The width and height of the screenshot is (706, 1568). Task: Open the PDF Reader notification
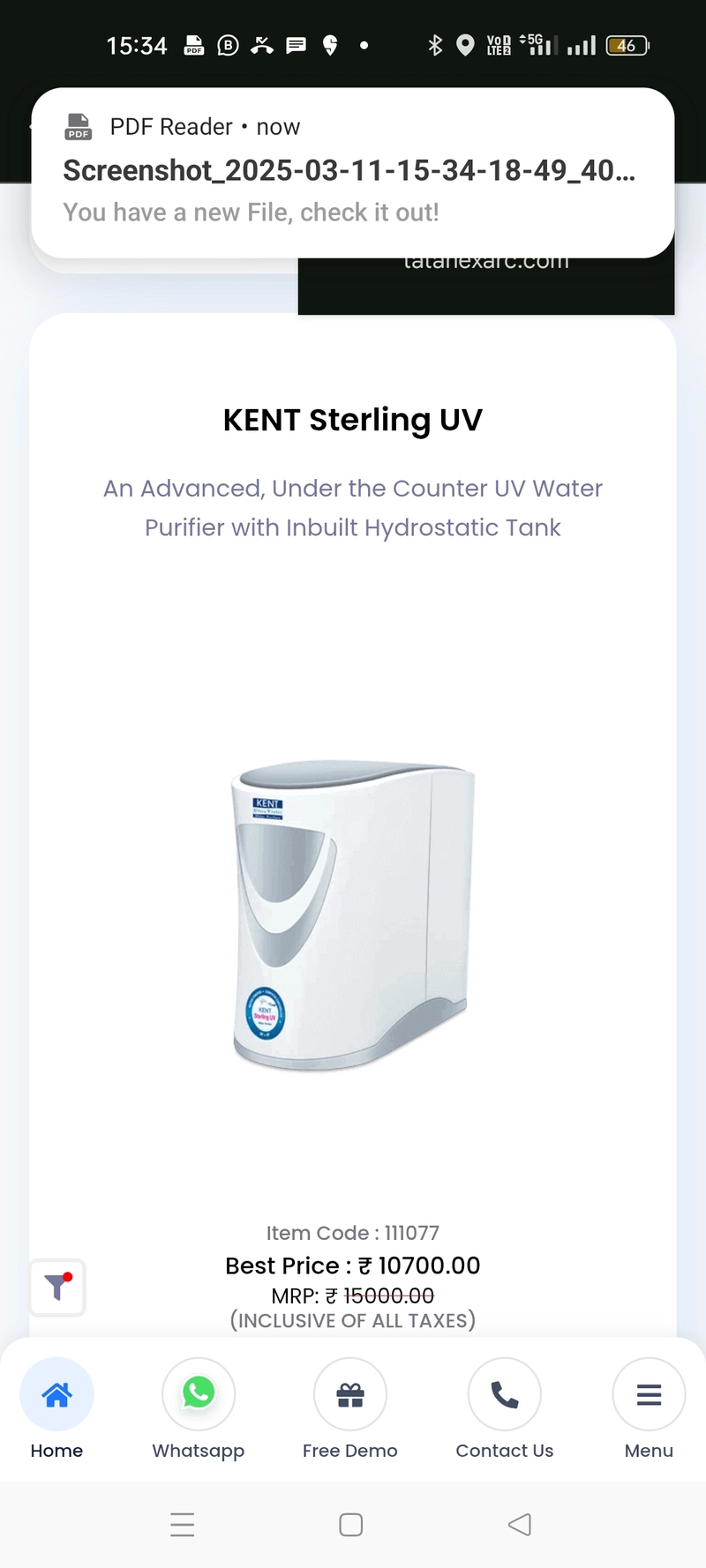point(353,173)
